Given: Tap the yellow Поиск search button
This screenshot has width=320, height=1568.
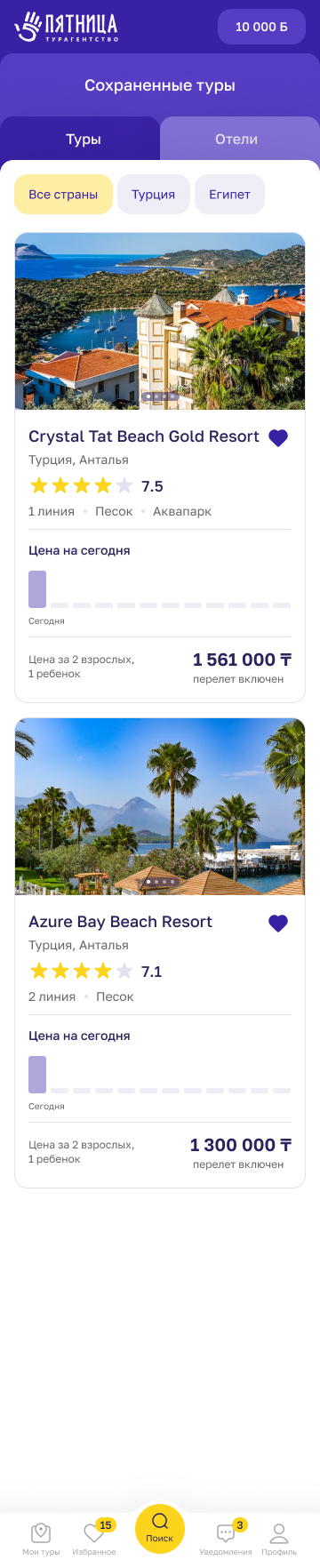Looking at the screenshot, I should click(x=160, y=1528).
